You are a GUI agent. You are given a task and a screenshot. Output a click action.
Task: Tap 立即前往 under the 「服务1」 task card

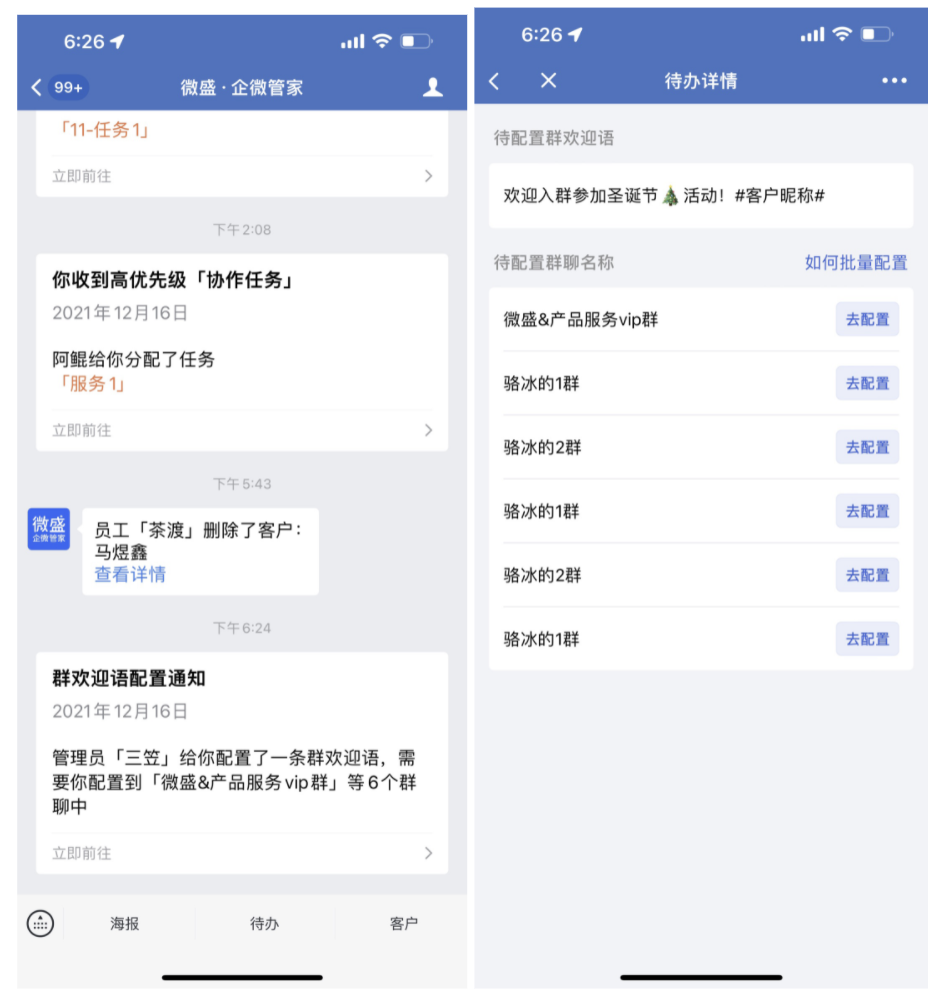(x=242, y=430)
